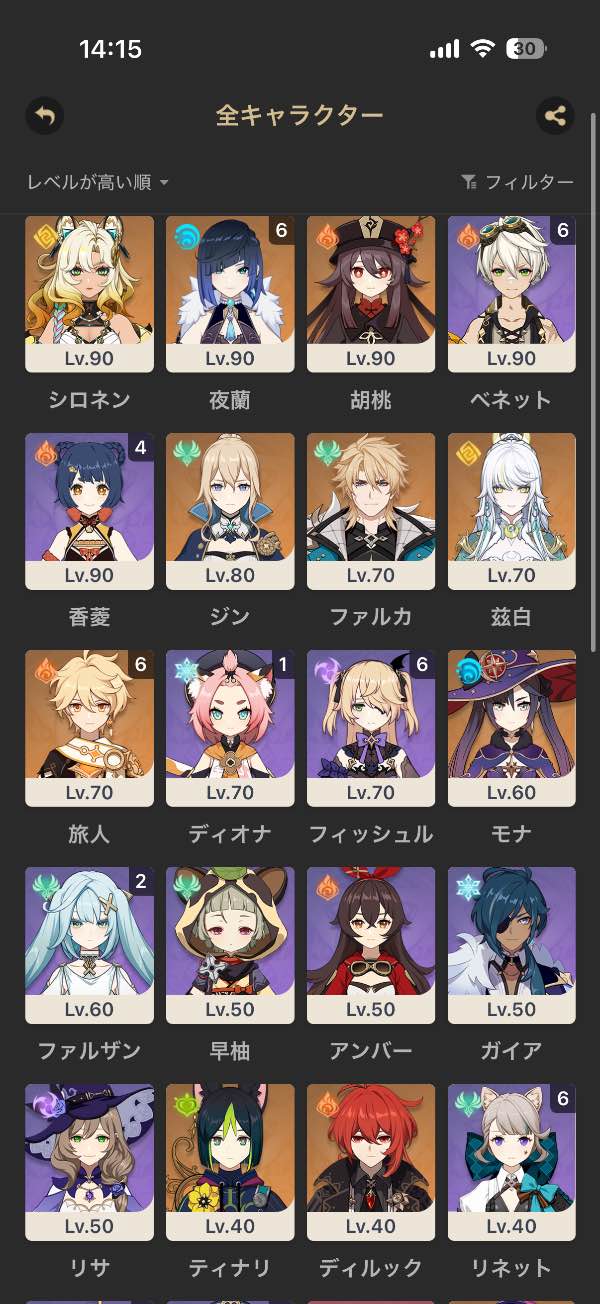
Task: Tap the ファルザン character card
Action: [x=90, y=945]
